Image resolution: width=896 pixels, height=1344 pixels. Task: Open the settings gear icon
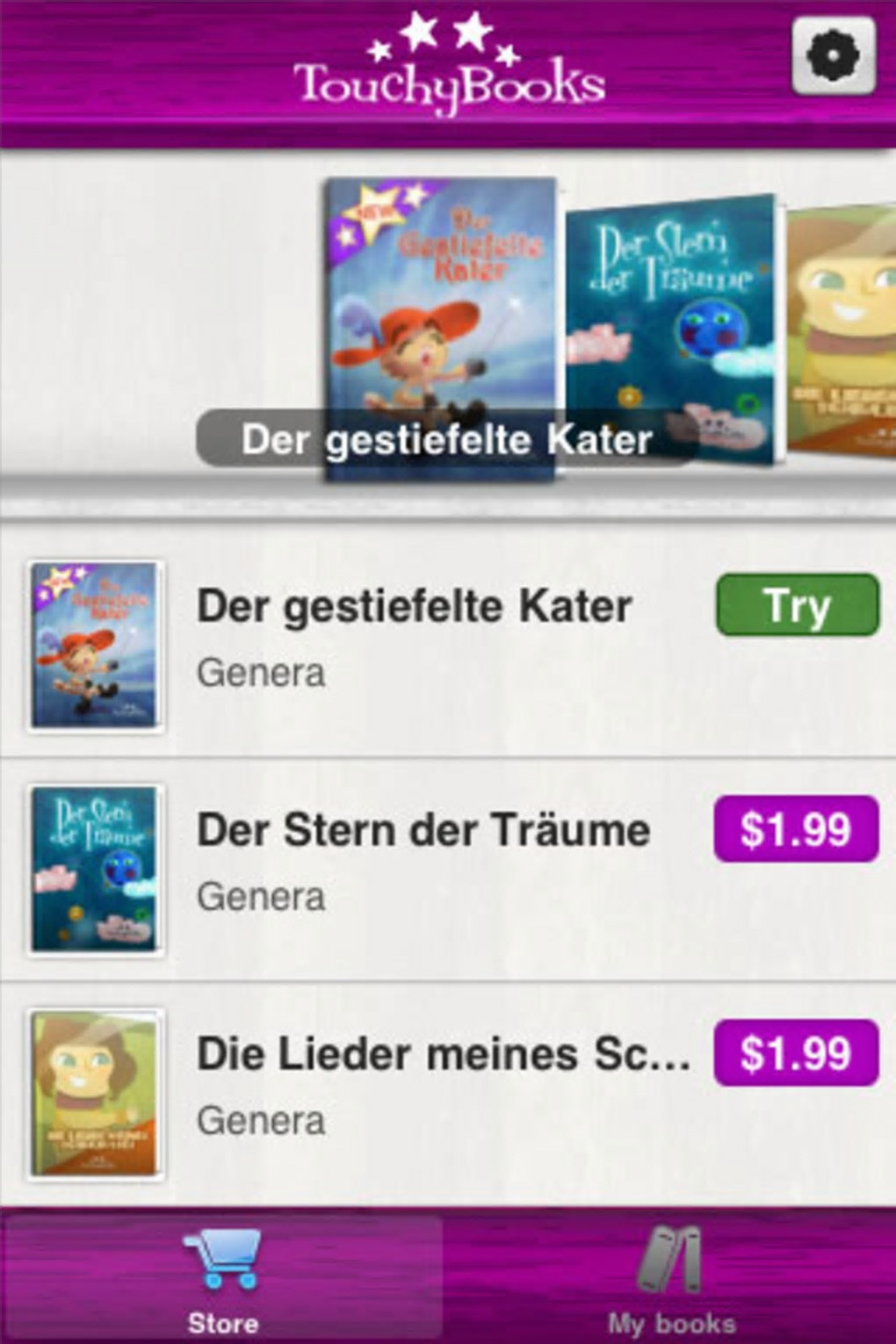(x=833, y=55)
